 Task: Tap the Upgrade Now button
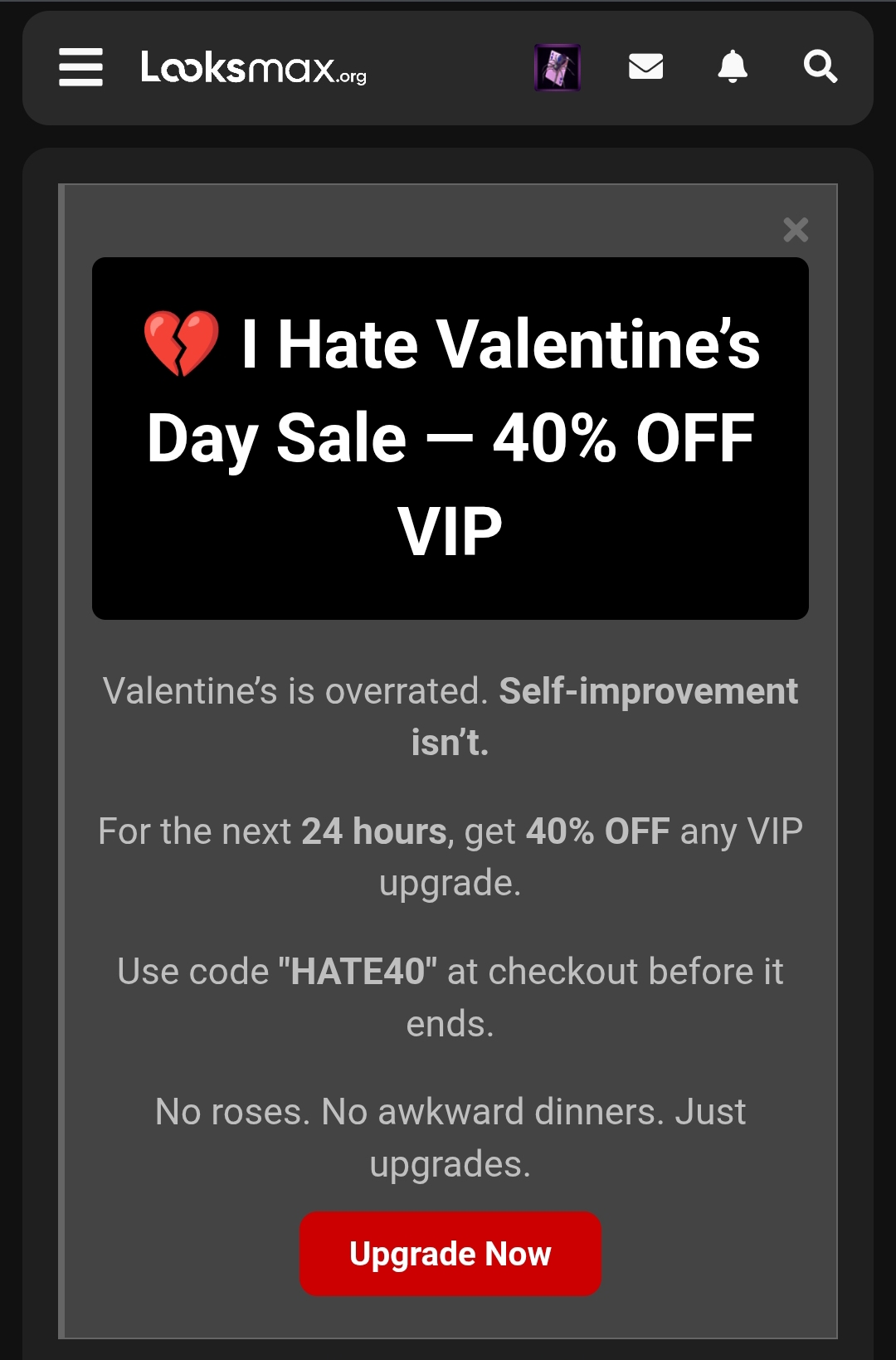click(x=450, y=1253)
